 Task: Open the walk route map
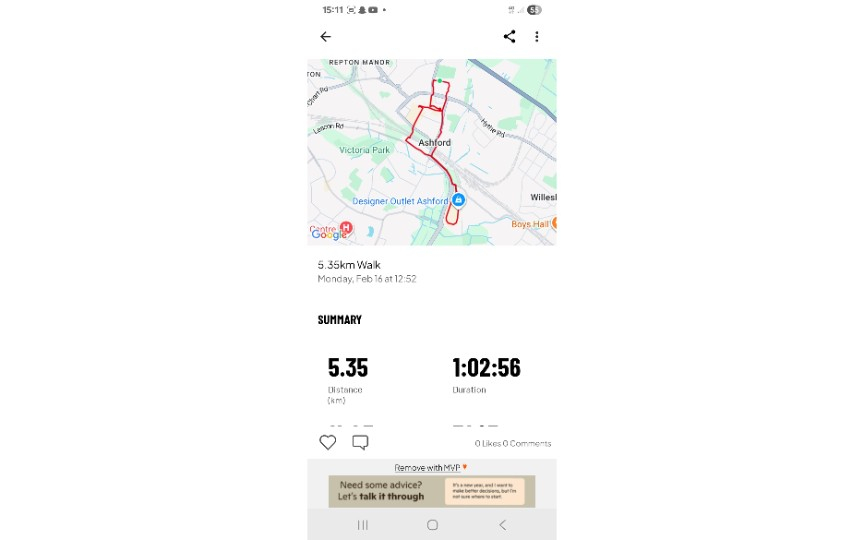point(431,152)
